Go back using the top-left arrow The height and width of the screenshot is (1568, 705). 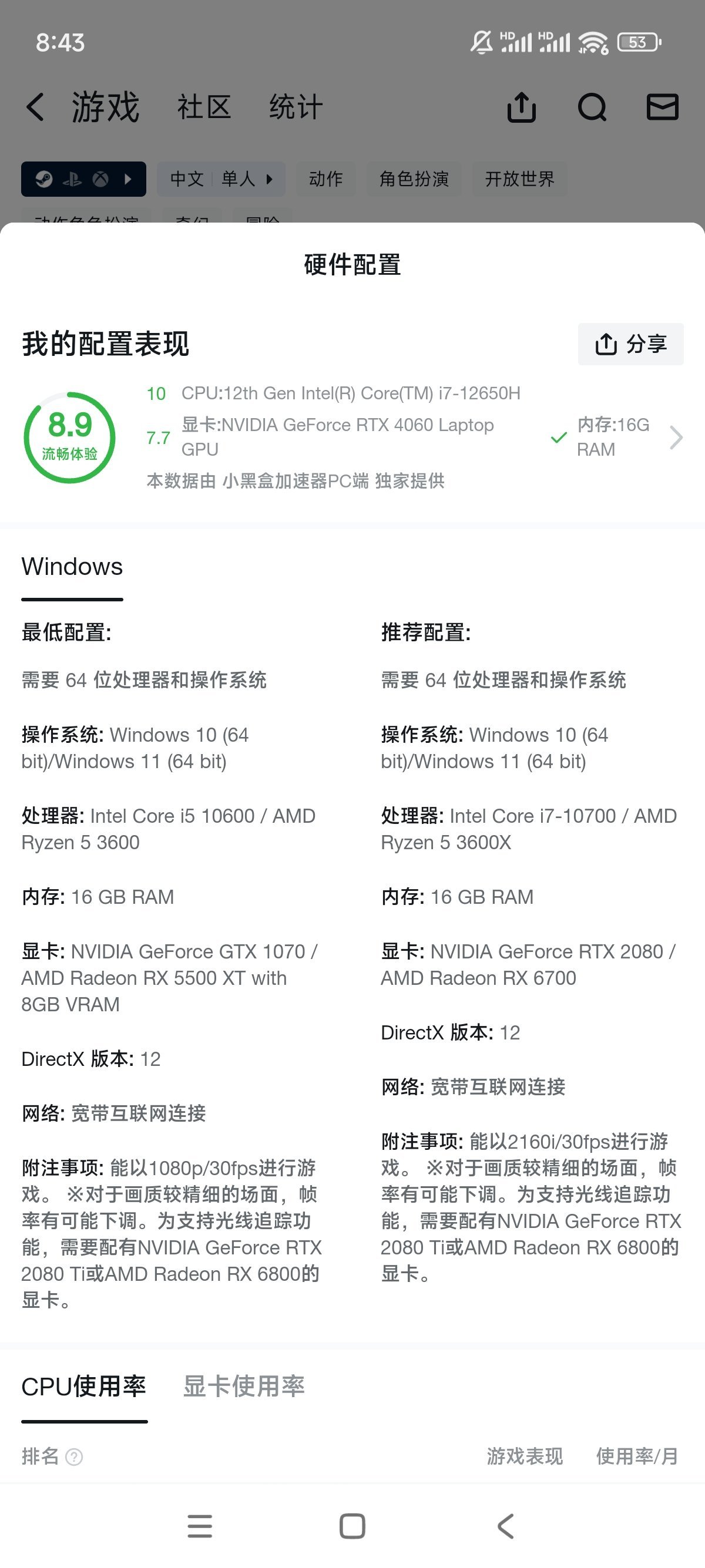[x=35, y=107]
